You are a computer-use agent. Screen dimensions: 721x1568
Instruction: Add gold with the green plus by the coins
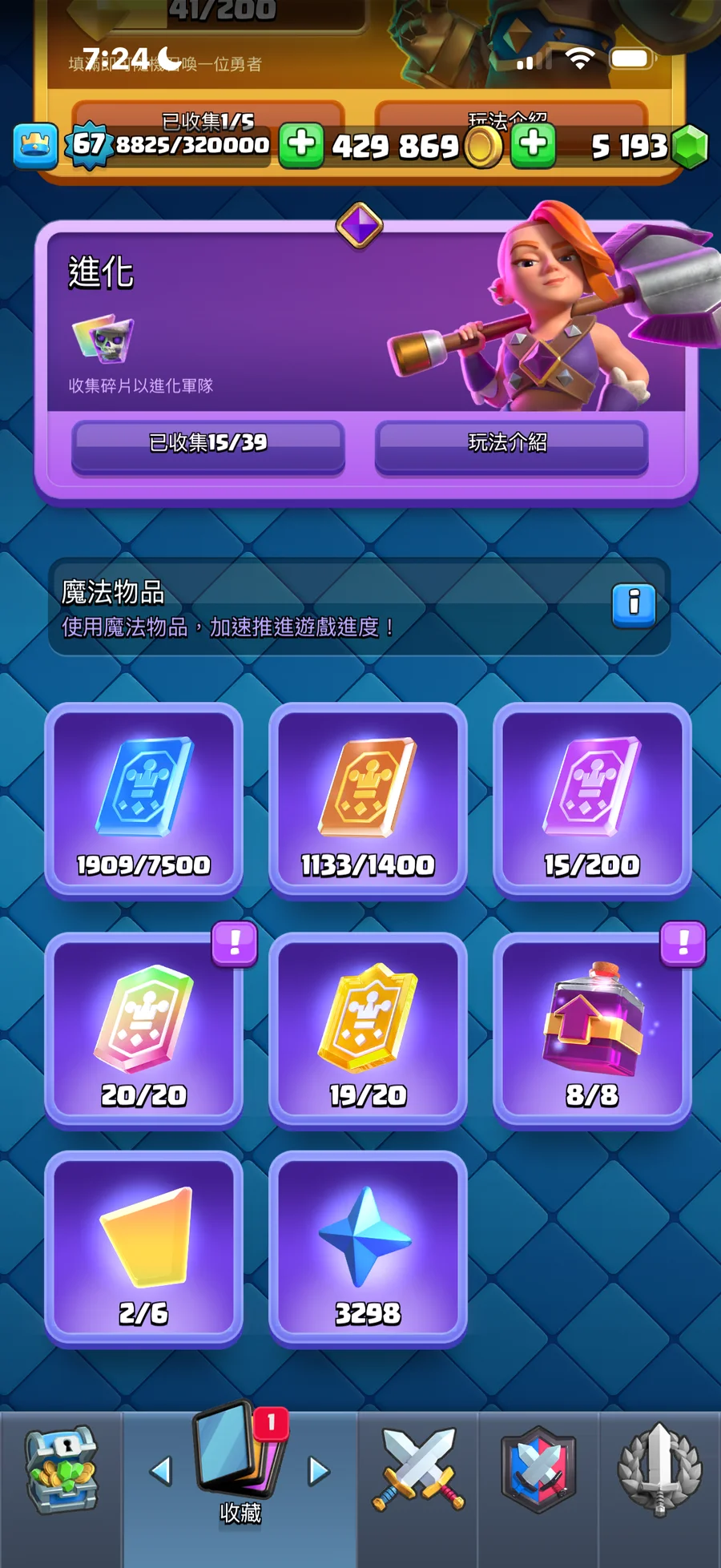click(534, 145)
